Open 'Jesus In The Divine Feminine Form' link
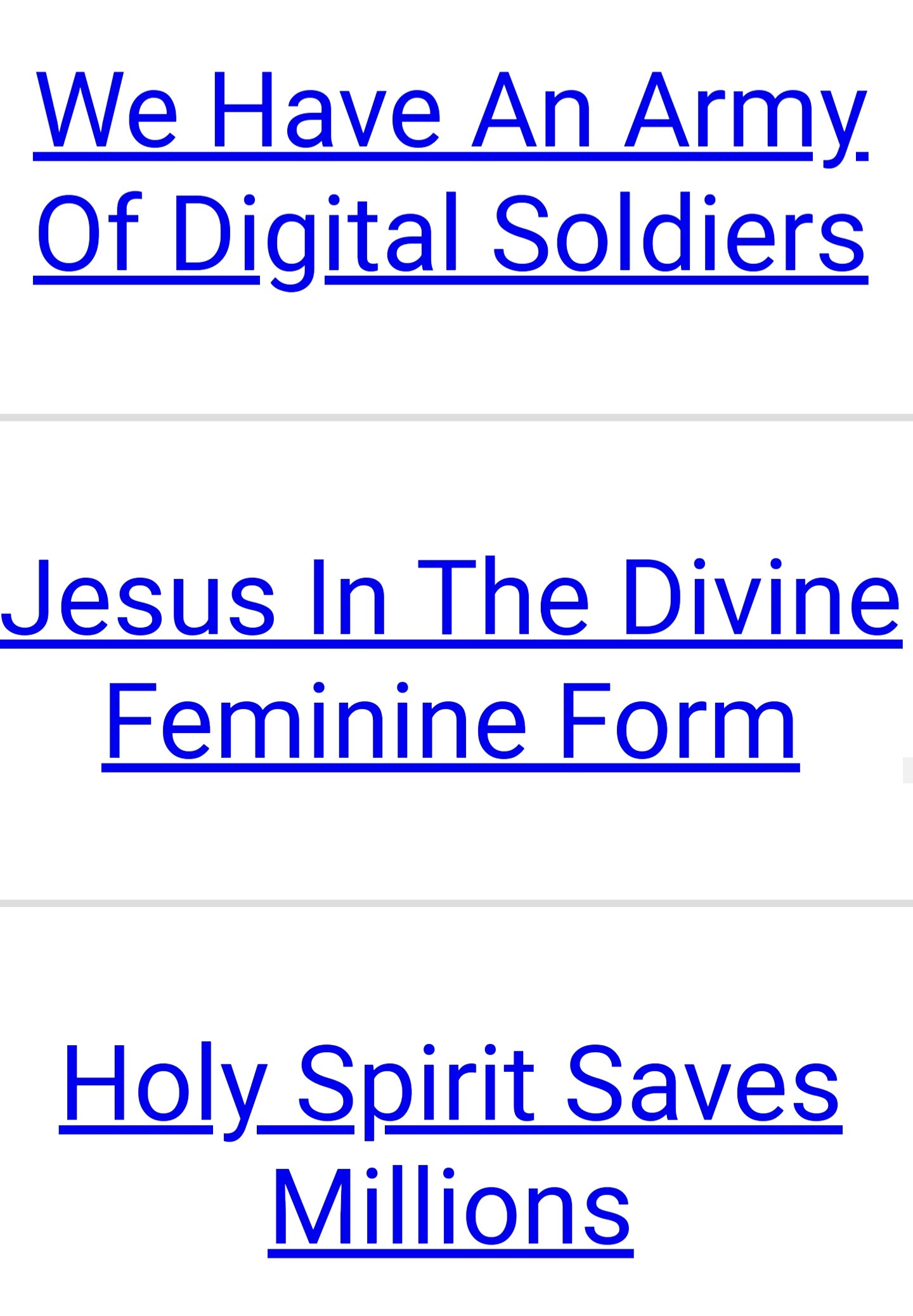The image size is (913, 1316). (450, 660)
